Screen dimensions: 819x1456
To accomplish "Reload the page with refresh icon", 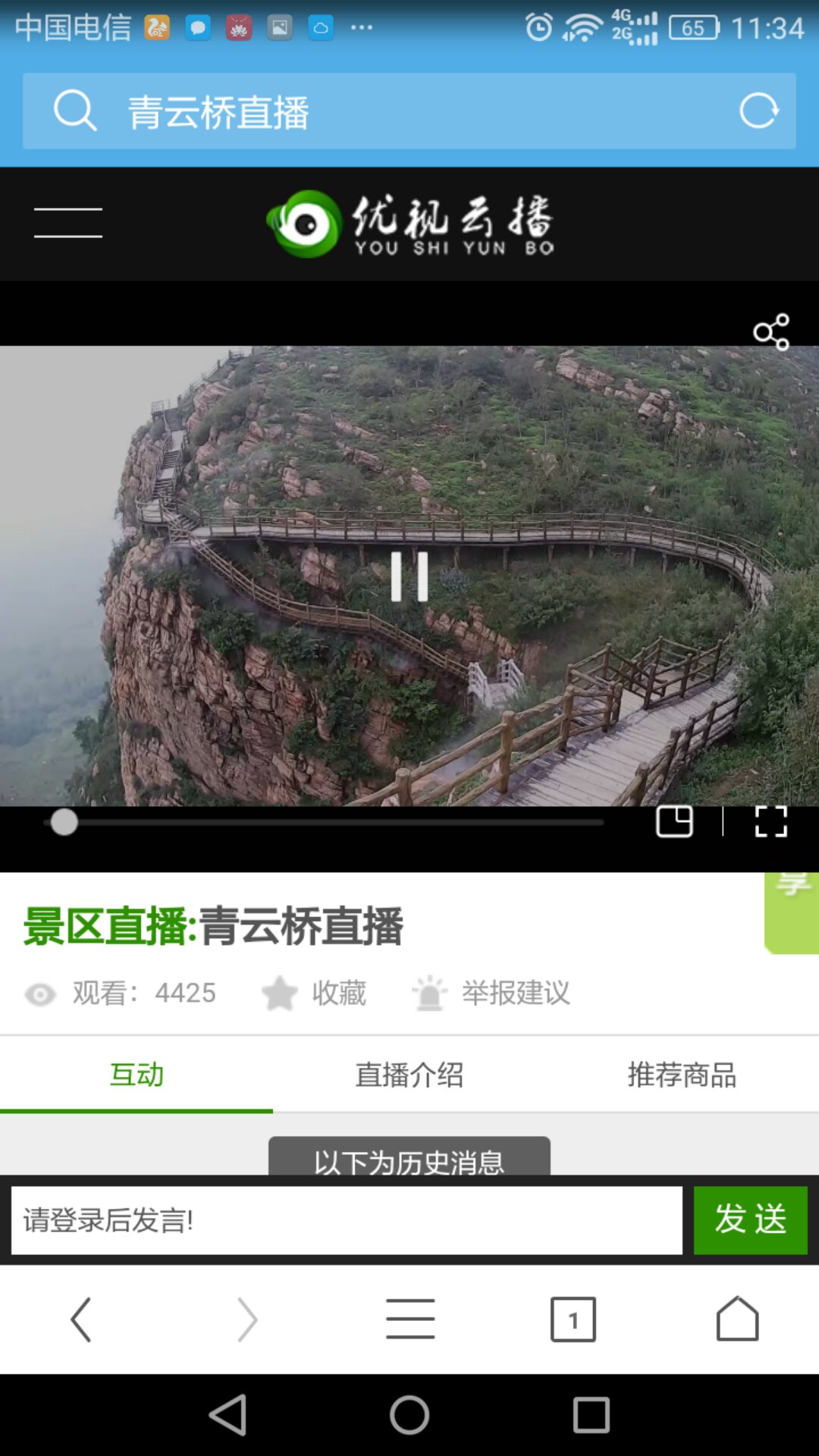I will point(758,111).
